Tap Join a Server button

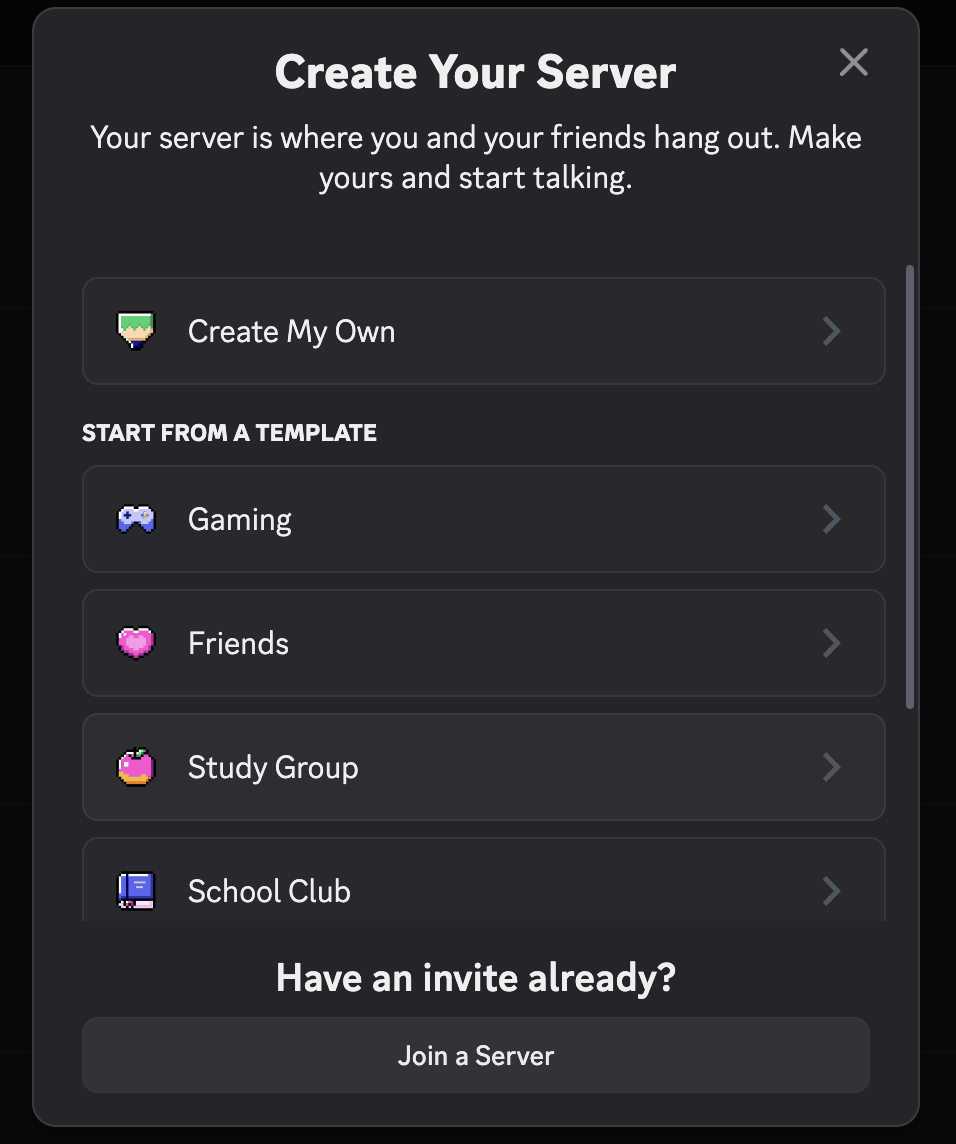pyautogui.click(x=476, y=1055)
